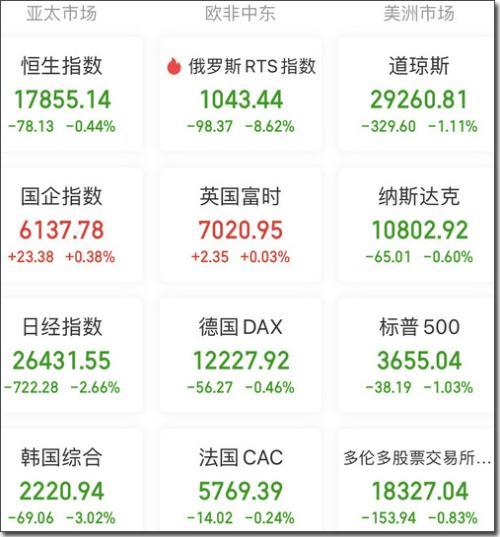View 纳斯达克 quote details
This screenshot has height=537, width=500.
[416, 225]
